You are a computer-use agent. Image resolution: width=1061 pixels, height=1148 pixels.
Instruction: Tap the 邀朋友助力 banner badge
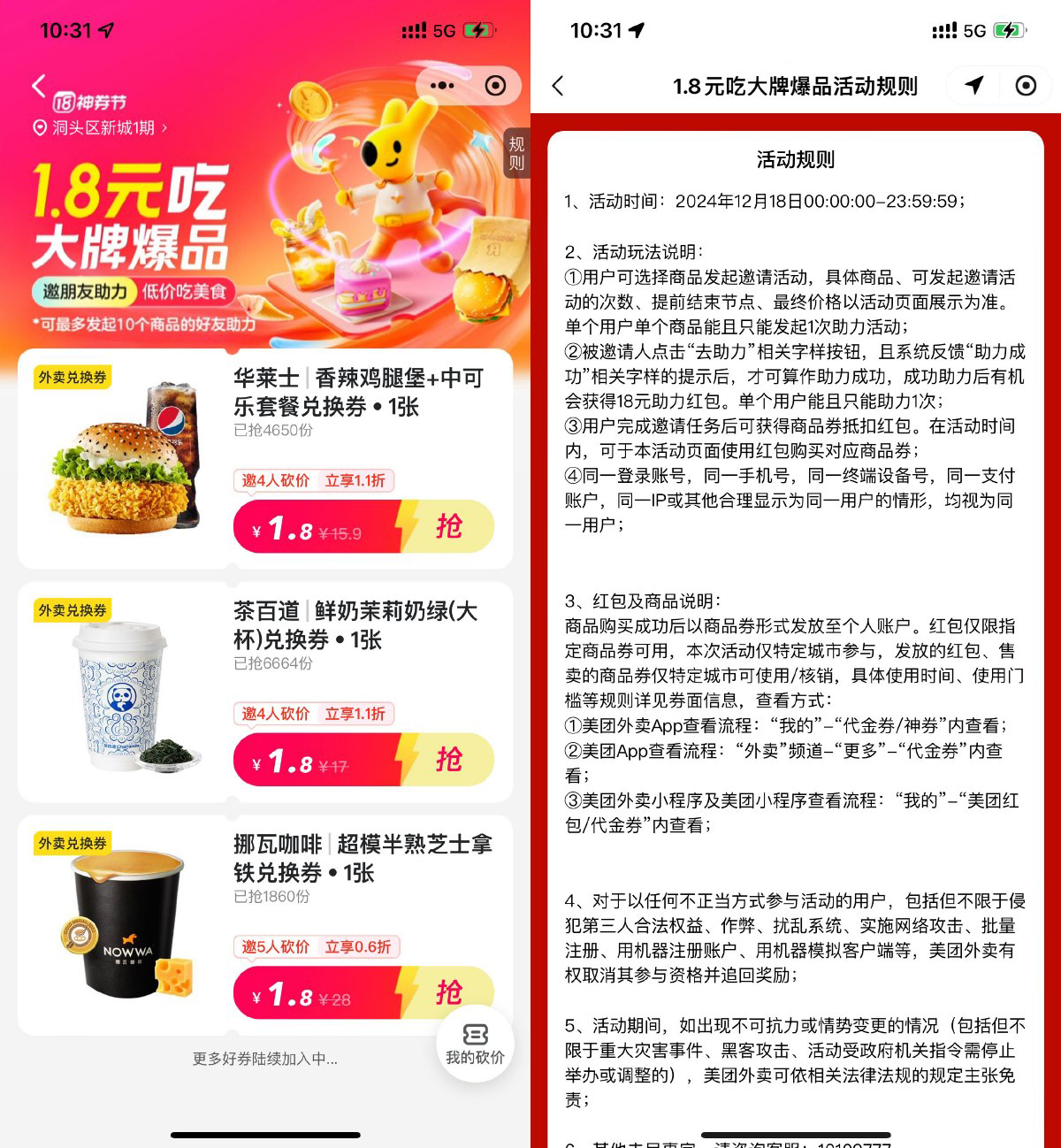coord(84,291)
